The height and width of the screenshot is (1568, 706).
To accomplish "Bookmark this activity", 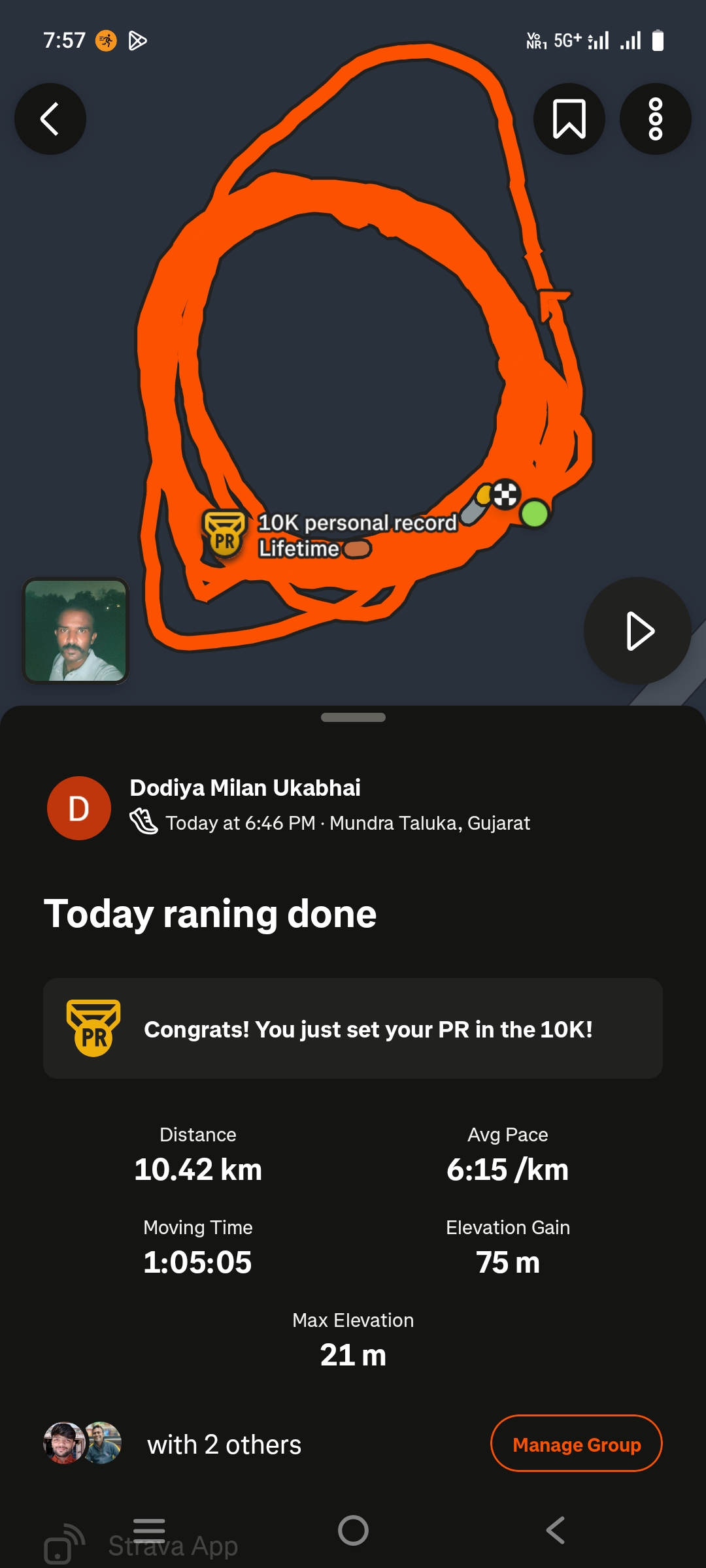I will click(x=569, y=119).
